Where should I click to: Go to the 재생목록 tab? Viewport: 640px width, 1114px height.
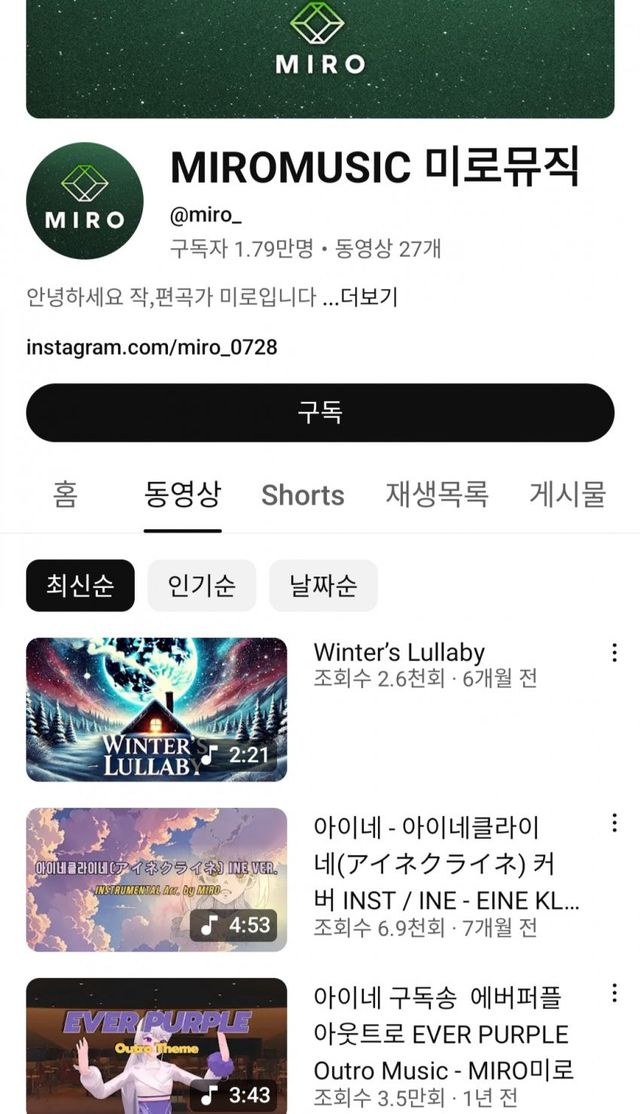[437, 494]
